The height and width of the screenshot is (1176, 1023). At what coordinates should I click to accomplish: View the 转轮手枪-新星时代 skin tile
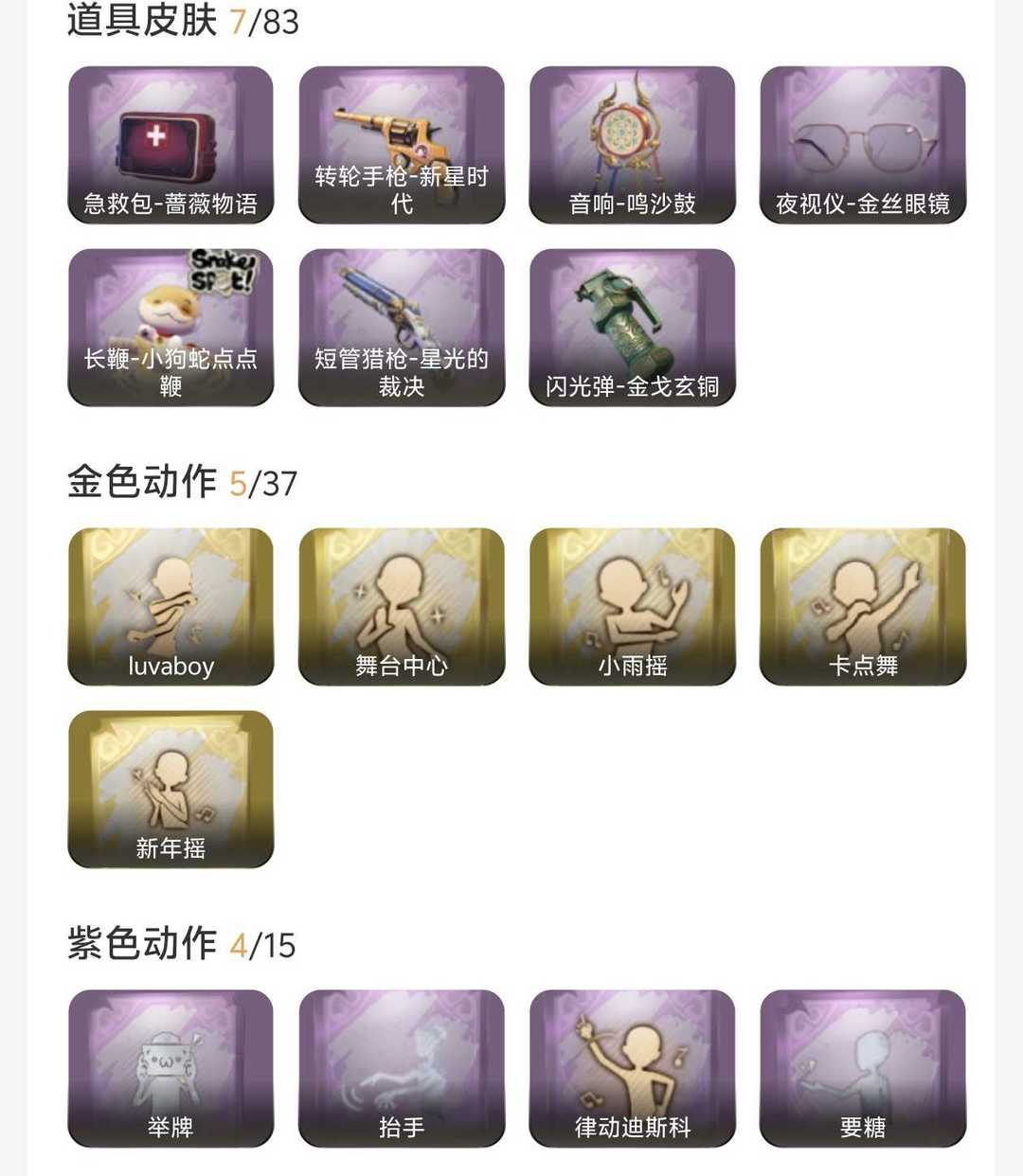[x=402, y=145]
